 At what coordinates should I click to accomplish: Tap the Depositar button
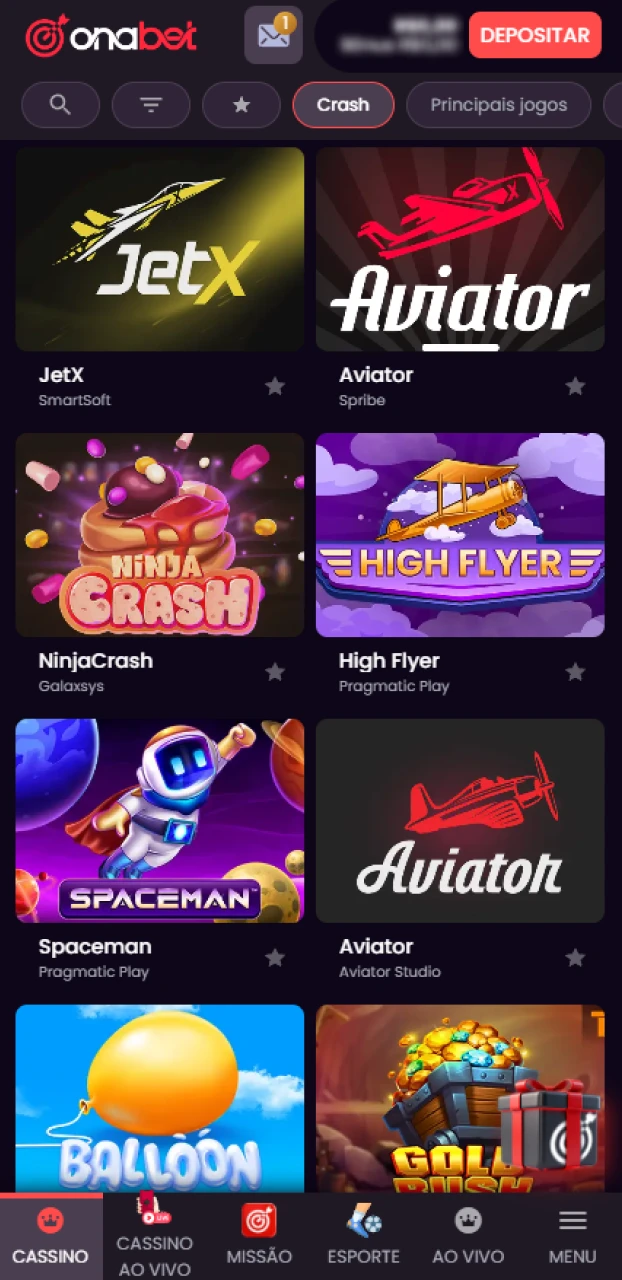534,35
